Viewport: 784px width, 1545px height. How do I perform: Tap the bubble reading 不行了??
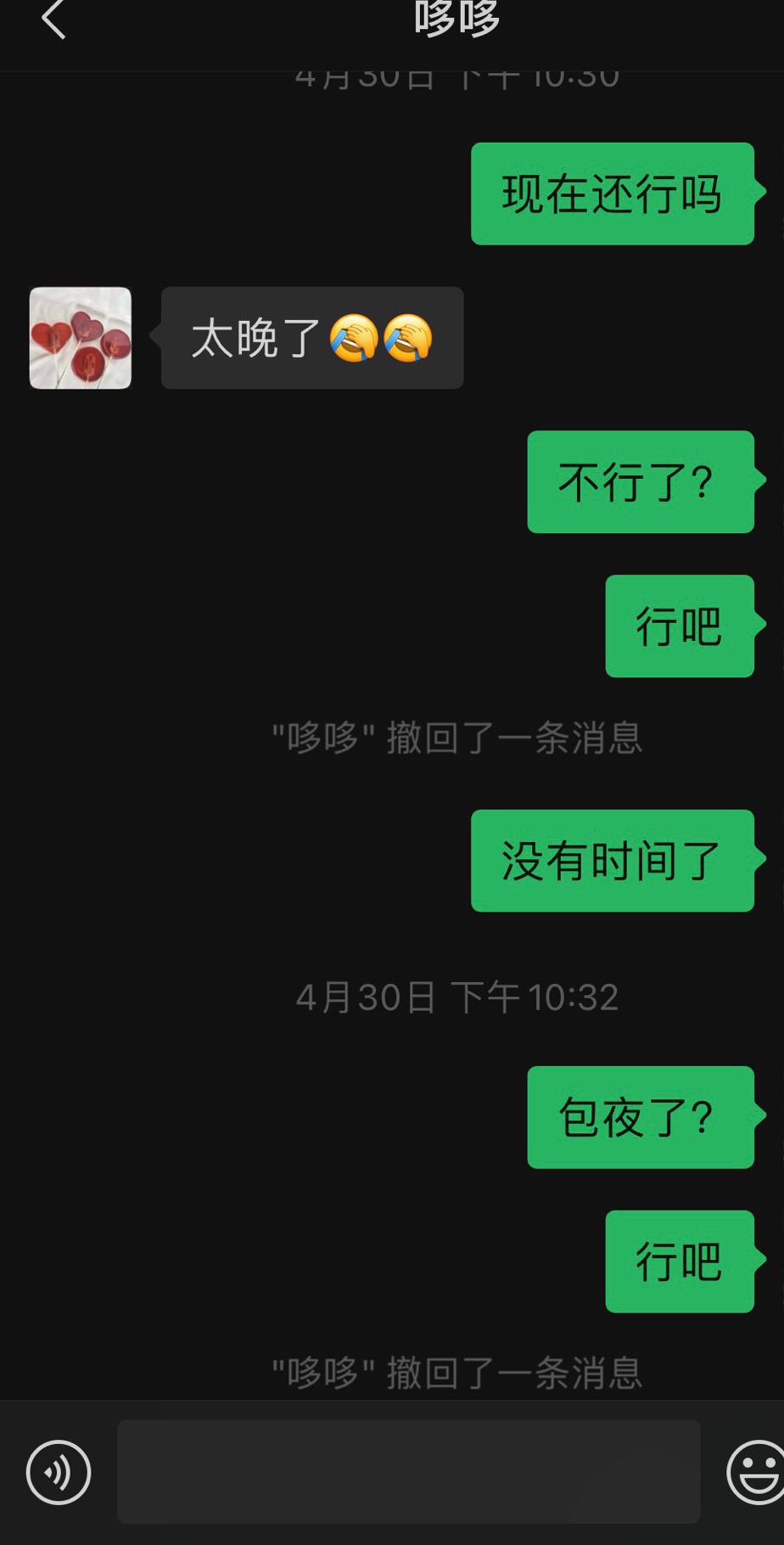641,482
